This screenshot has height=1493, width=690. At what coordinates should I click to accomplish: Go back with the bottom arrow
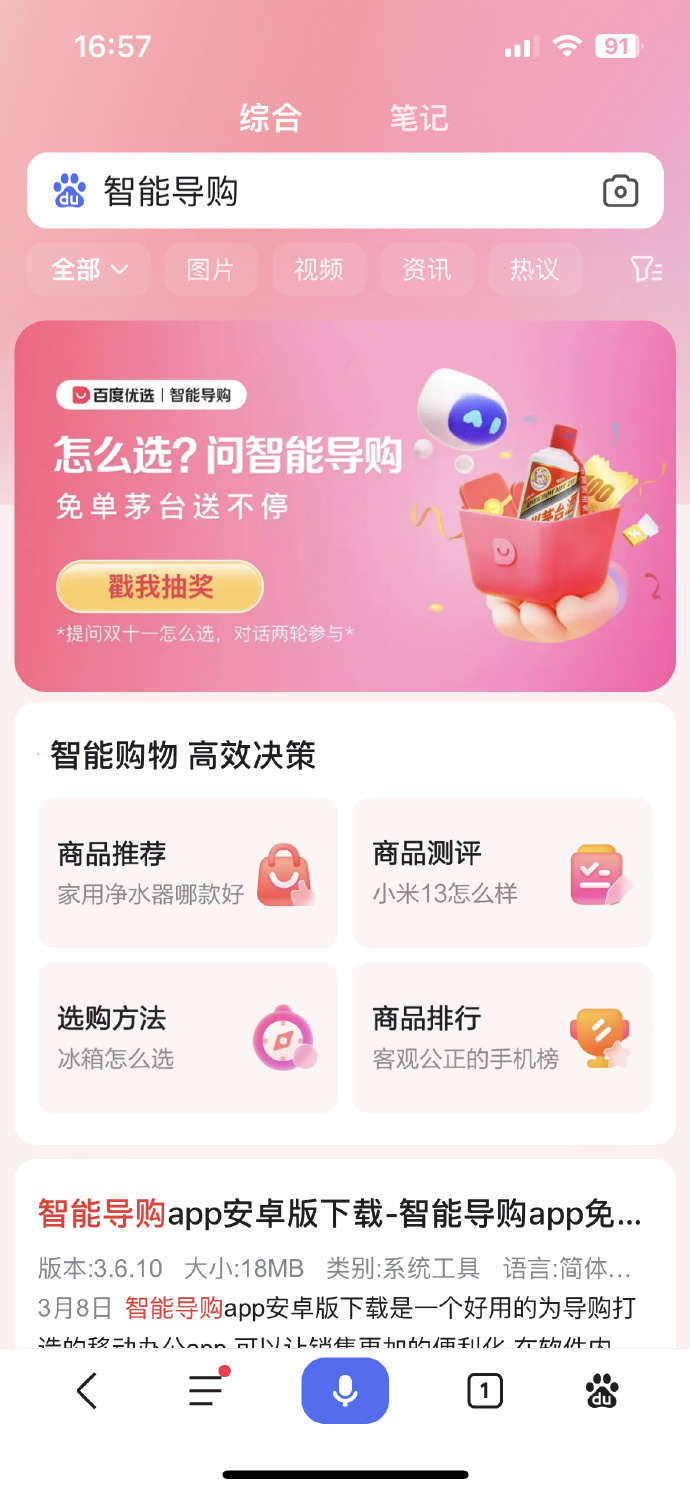pyautogui.click(x=87, y=1390)
